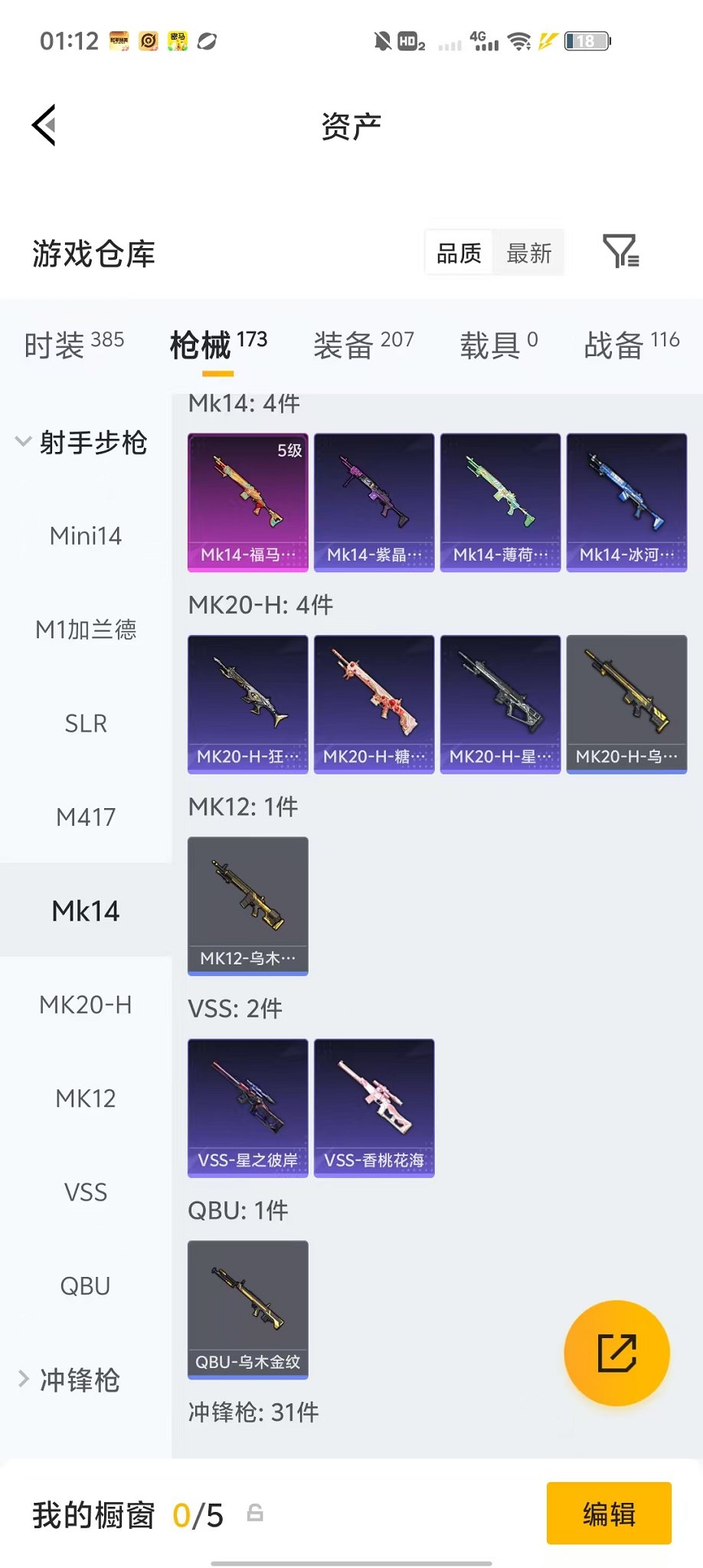
Task: Expand the 冲锋枪 category
Action: (x=69, y=1380)
